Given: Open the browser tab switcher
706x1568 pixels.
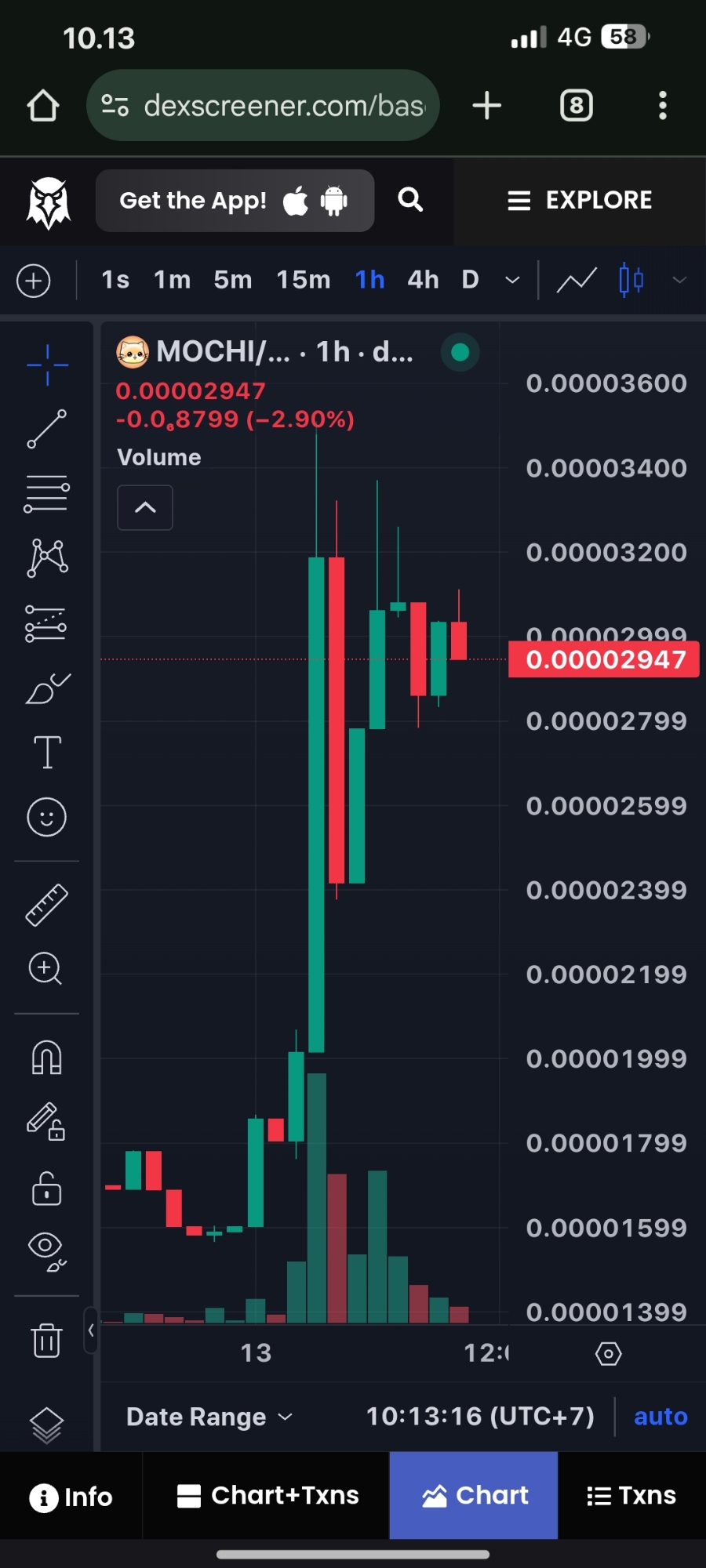Looking at the screenshot, I should click(x=577, y=106).
